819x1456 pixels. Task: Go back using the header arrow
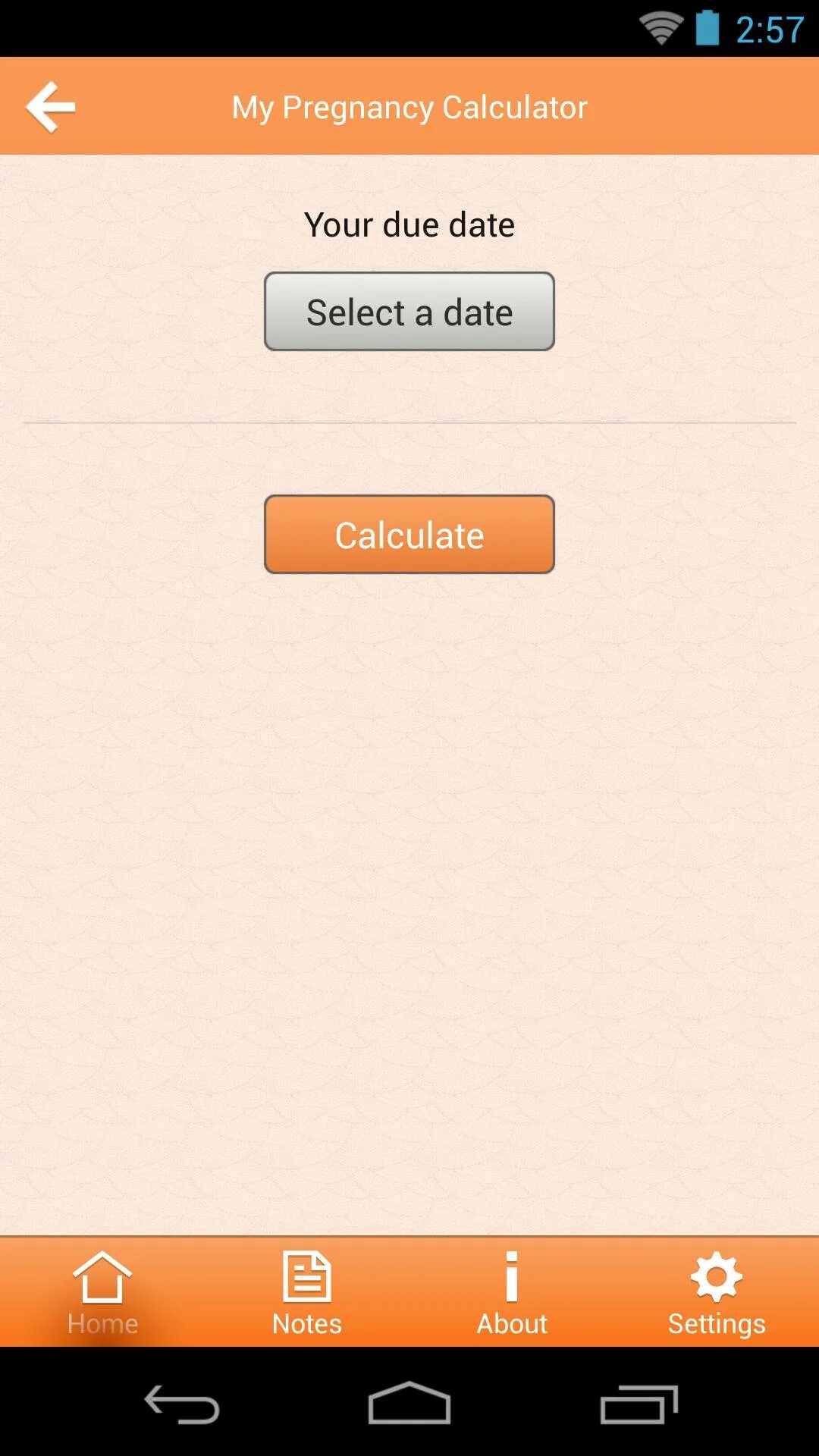coord(50,107)
